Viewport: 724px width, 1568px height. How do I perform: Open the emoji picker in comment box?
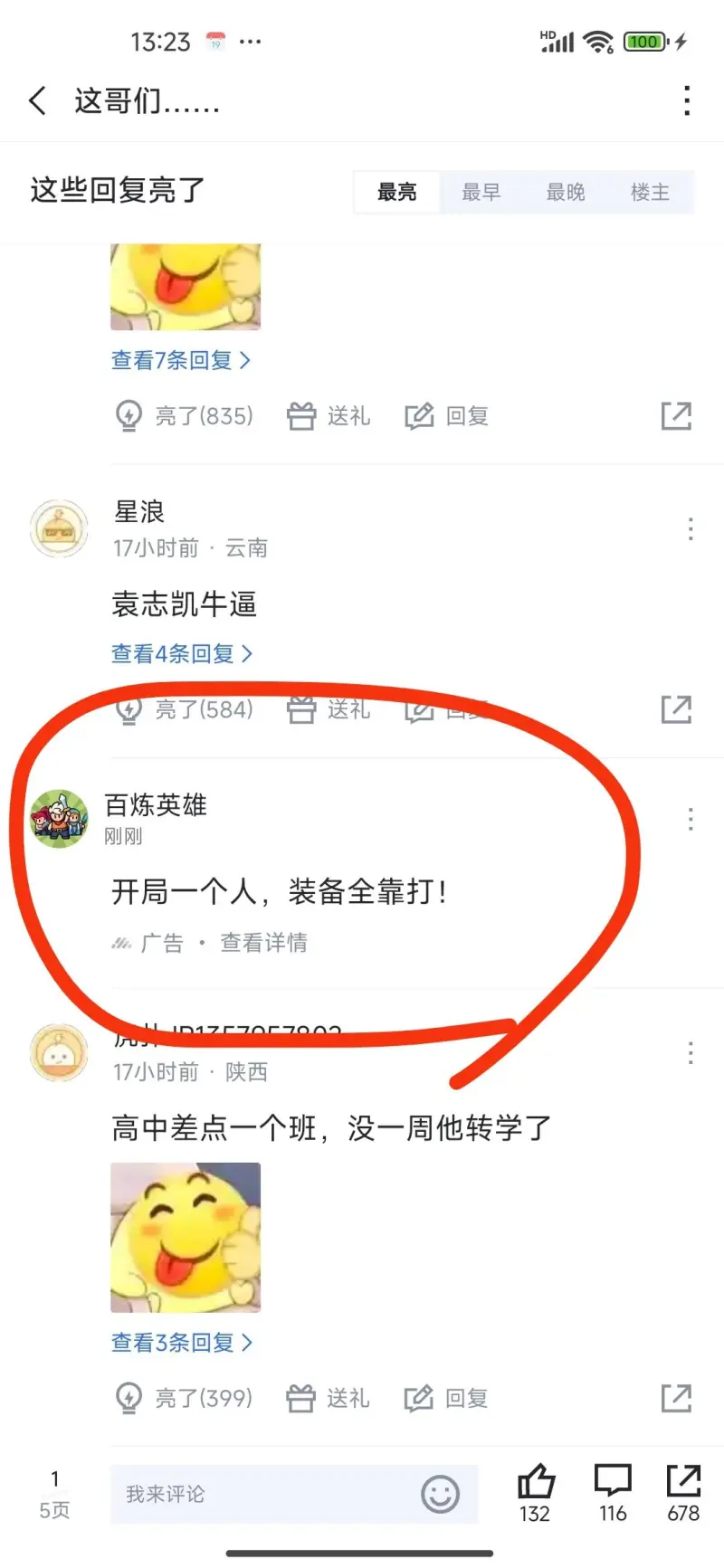pyautogui.click(x=441, y=1494)
